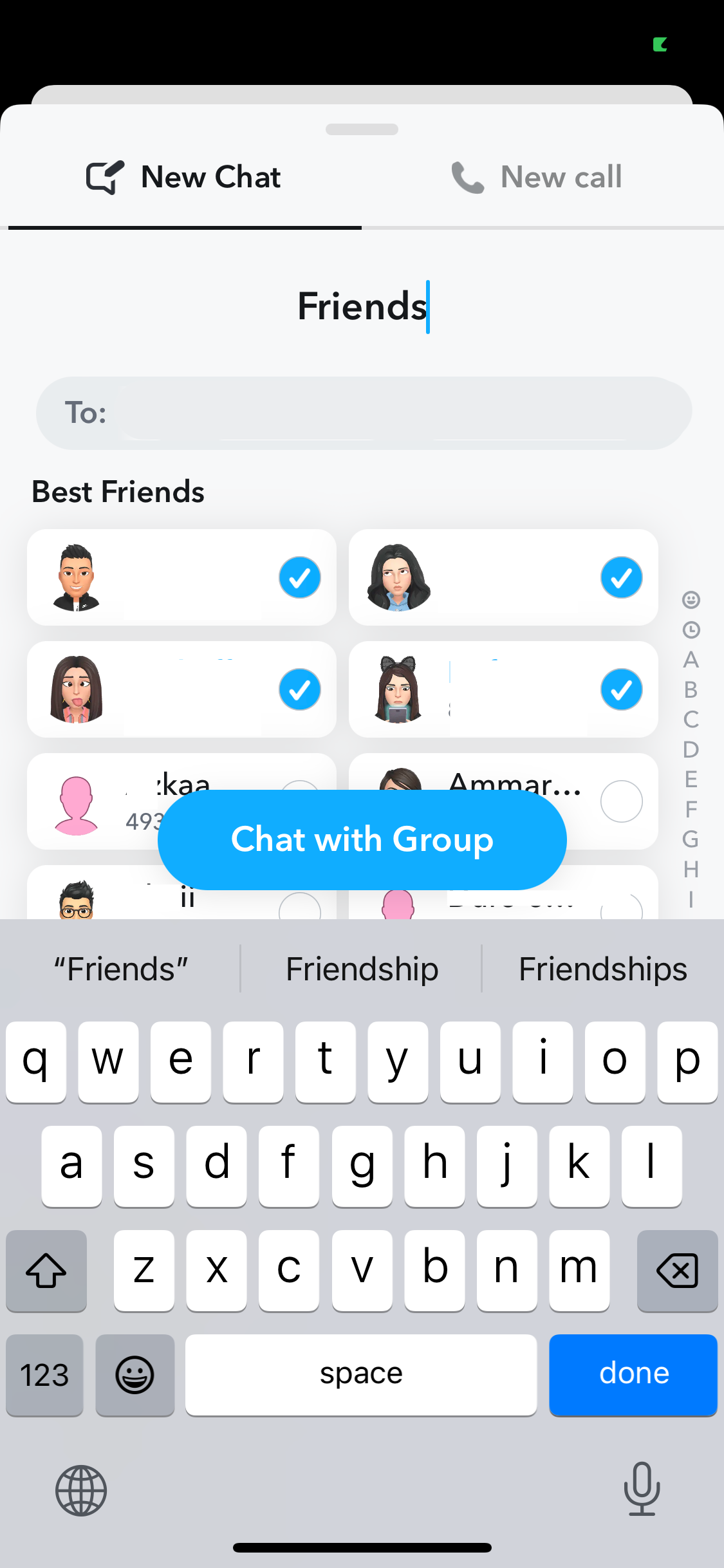
Task: Tap the Chat with Group button
Action: click(362, 839)
